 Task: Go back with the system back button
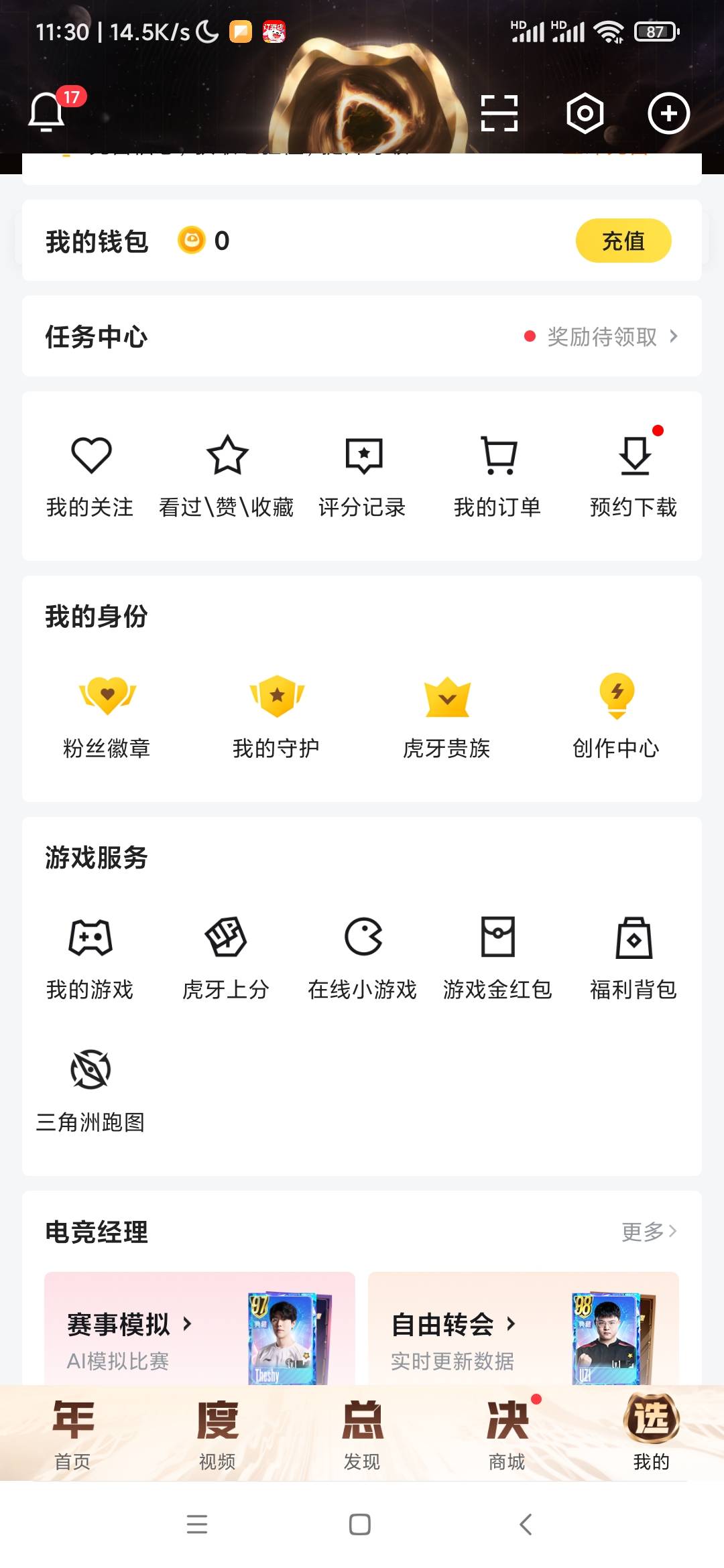[x=526, y=1524]
